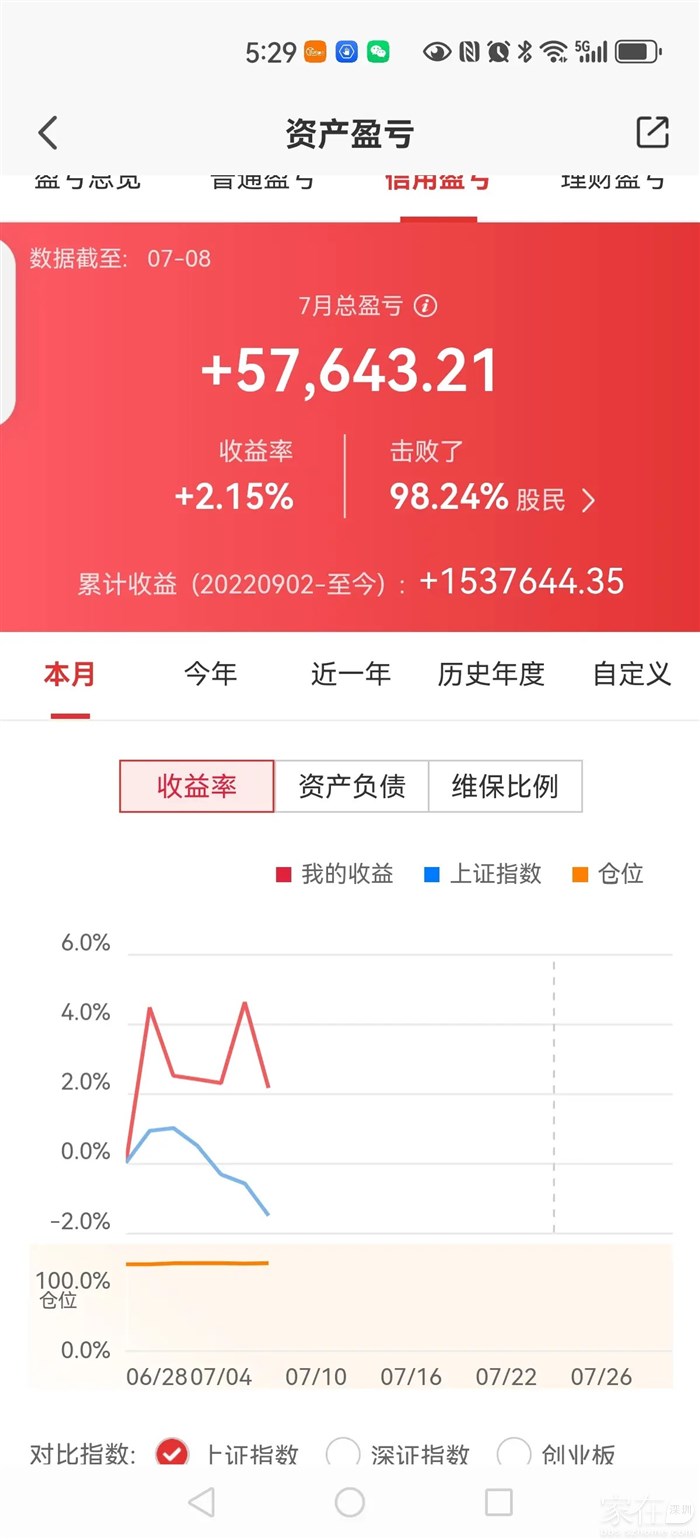Screen dimensions: 700x1540
Task: Switch to 今年 period
Action: click(210, 674)
